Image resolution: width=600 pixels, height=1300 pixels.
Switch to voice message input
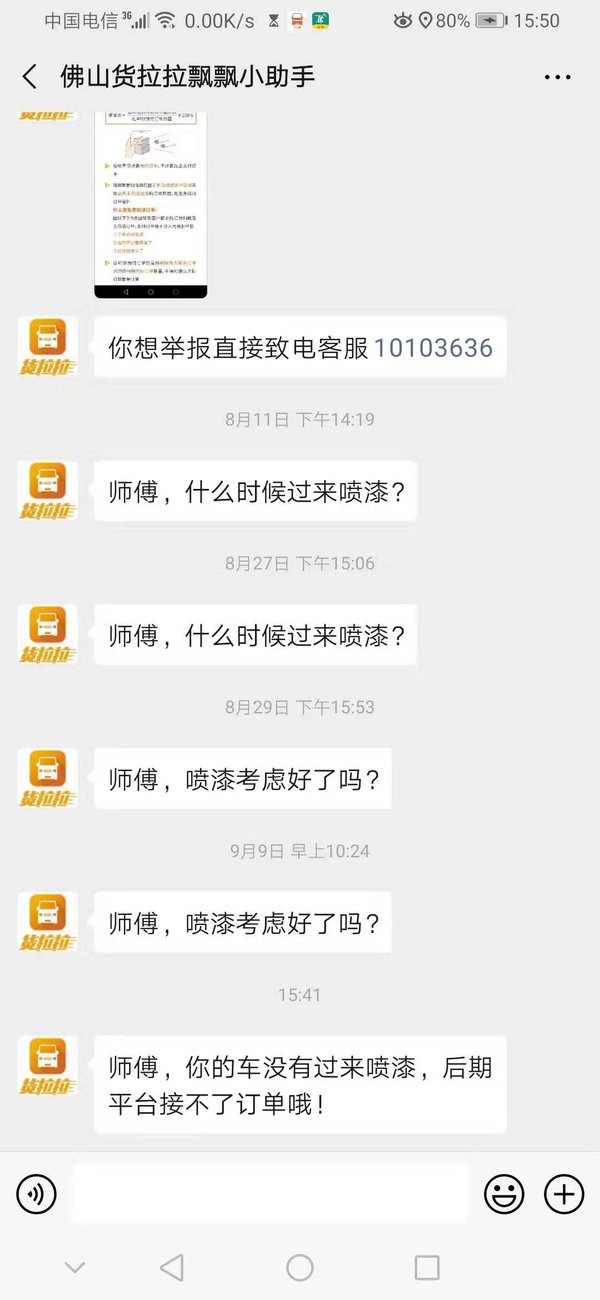tap(37, 1193)
